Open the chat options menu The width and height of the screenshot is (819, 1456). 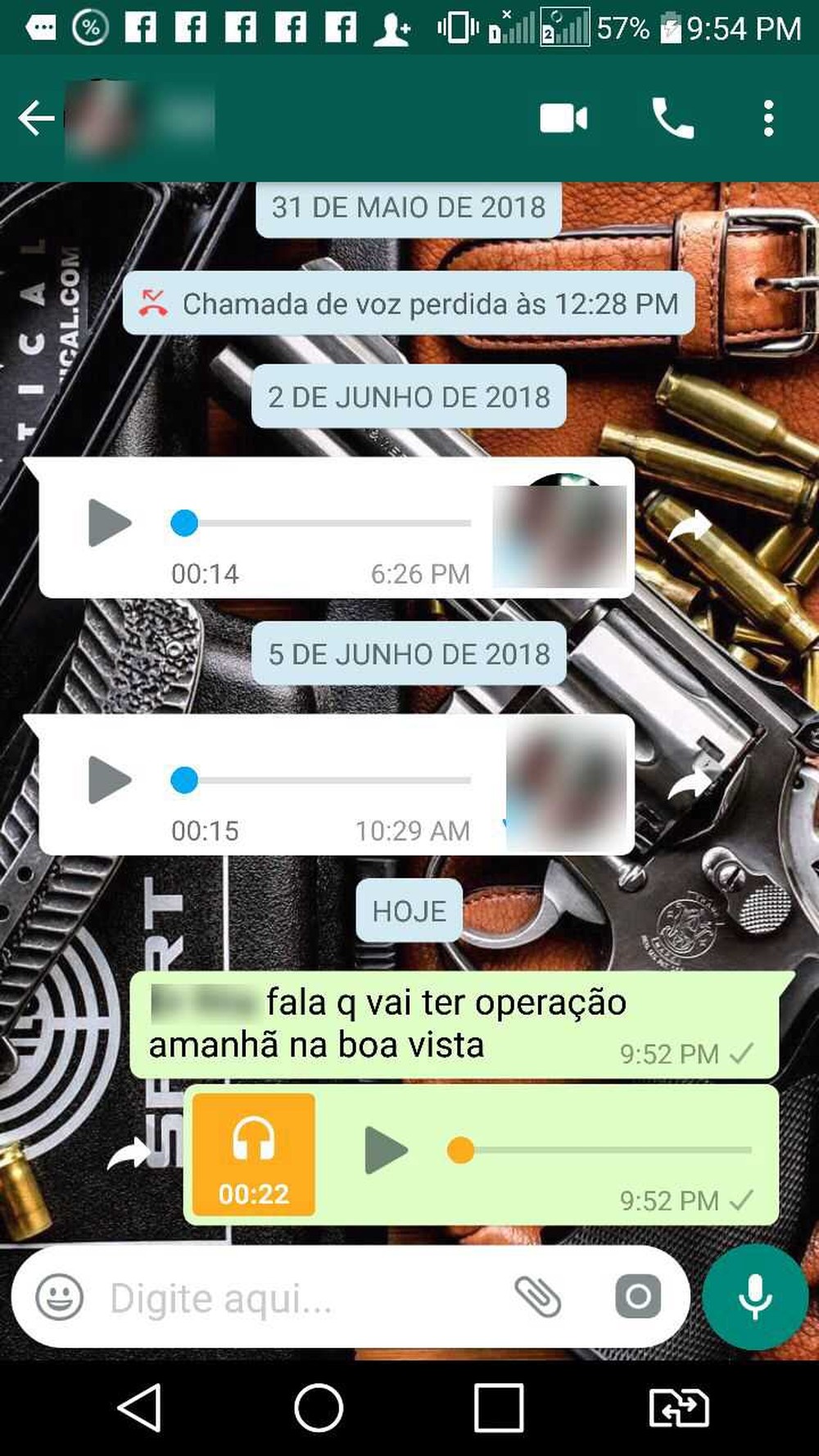coord(767,118)
